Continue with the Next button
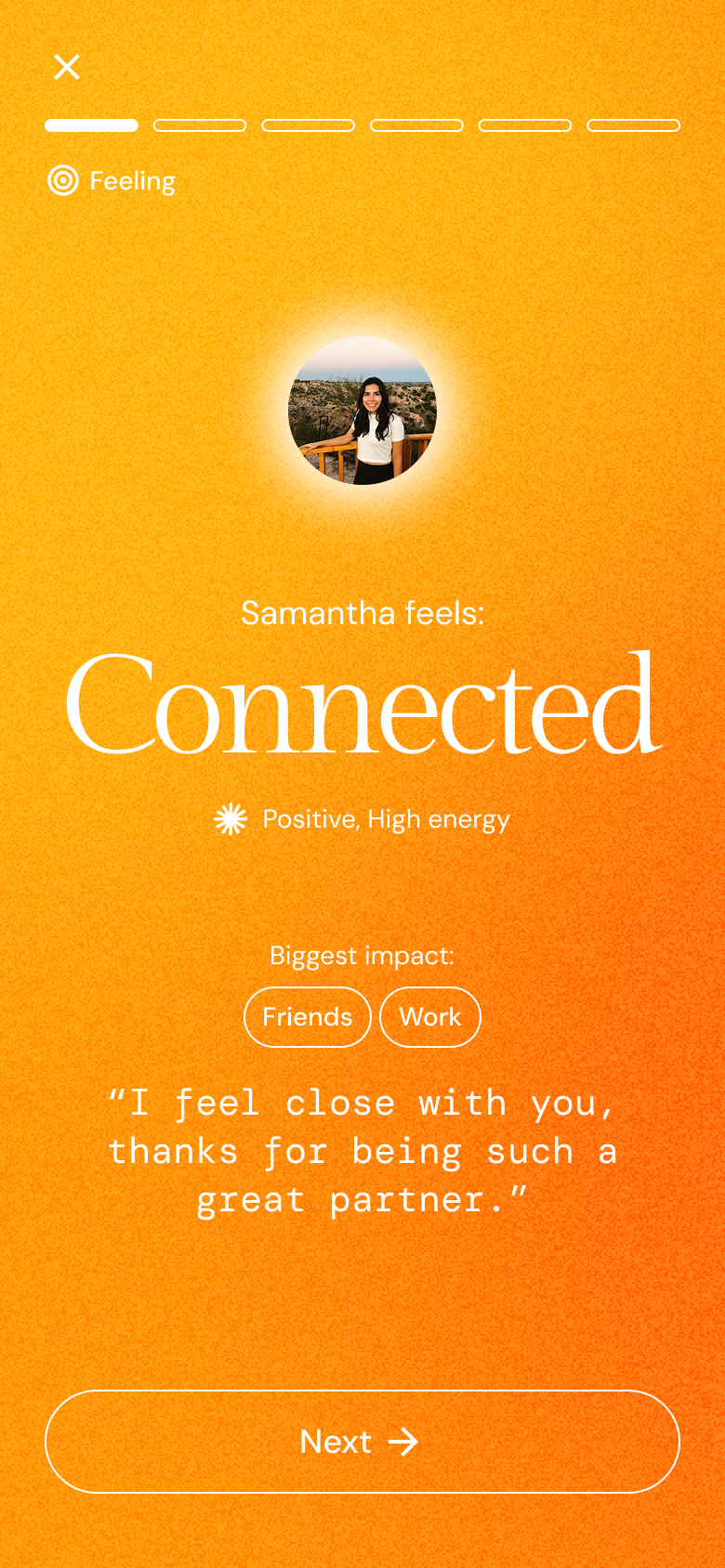Screen dimensions: 725x1568 [362, 1441]
